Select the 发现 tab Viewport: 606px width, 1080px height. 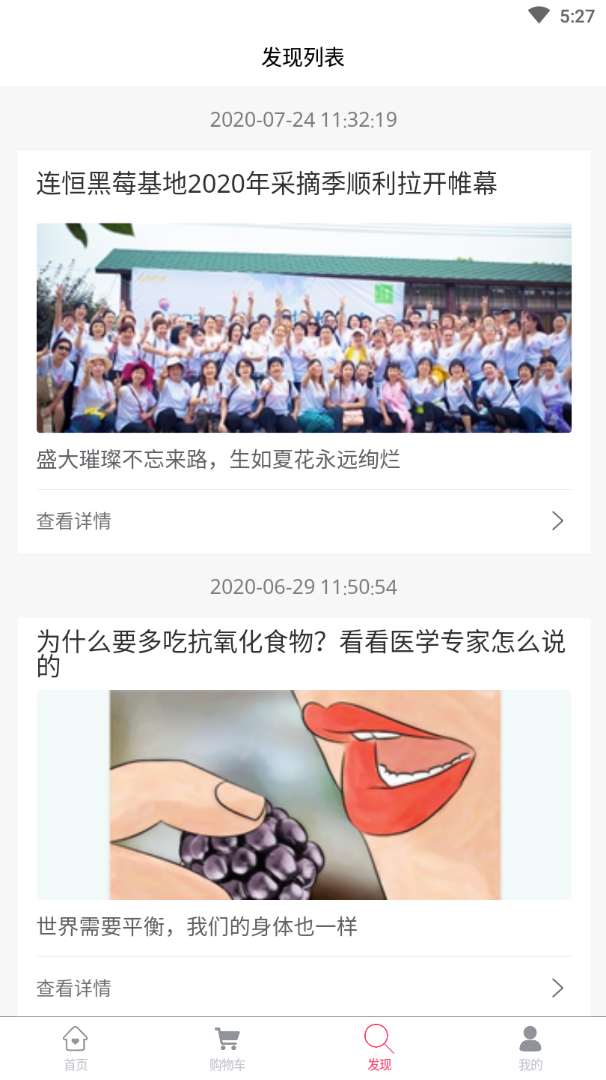pyautogui.click(x=379, y=1048)
